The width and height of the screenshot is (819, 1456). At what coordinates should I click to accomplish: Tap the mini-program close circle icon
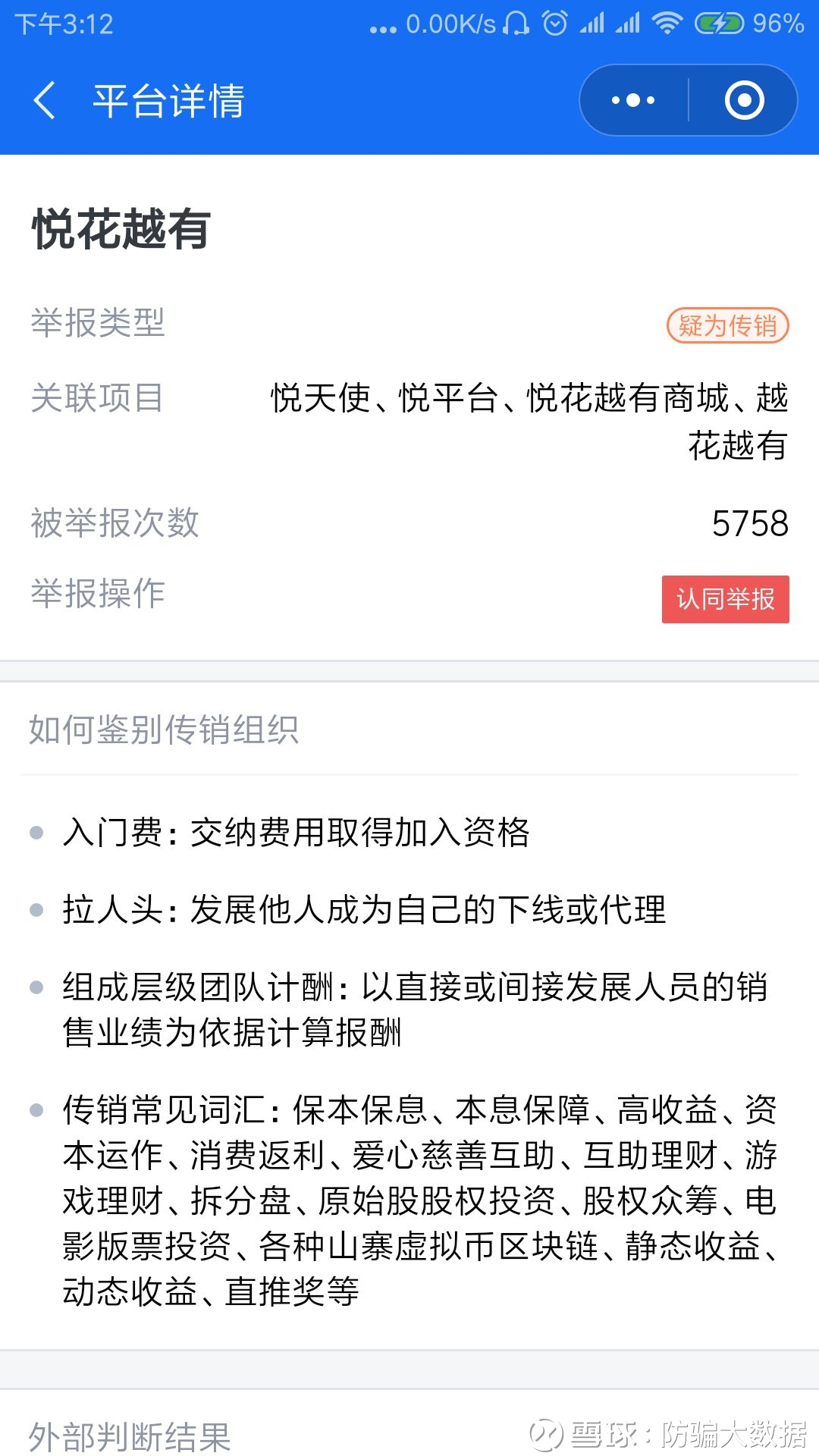coord(745,100)
